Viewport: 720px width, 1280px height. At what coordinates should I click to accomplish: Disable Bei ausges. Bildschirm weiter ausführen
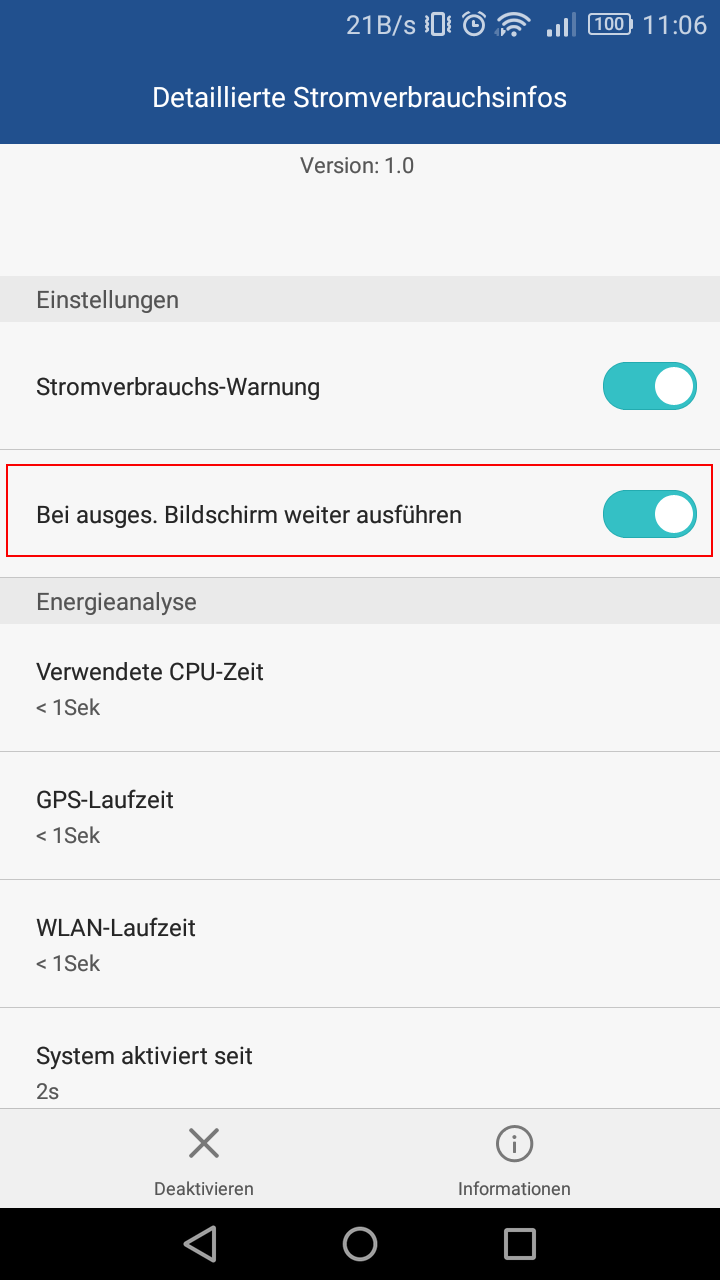coord(649,514)
